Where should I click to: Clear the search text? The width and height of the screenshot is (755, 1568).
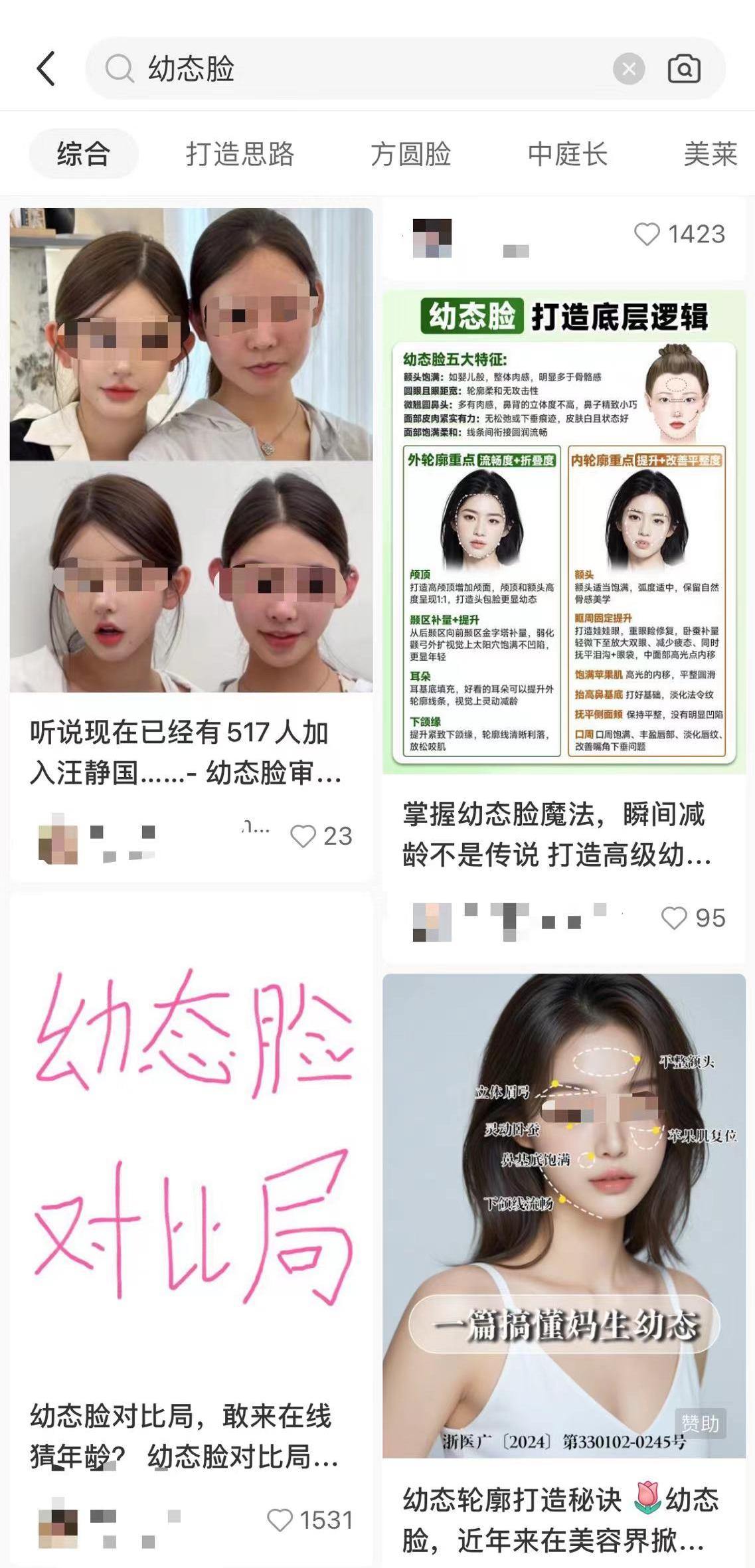click(628, 68)
